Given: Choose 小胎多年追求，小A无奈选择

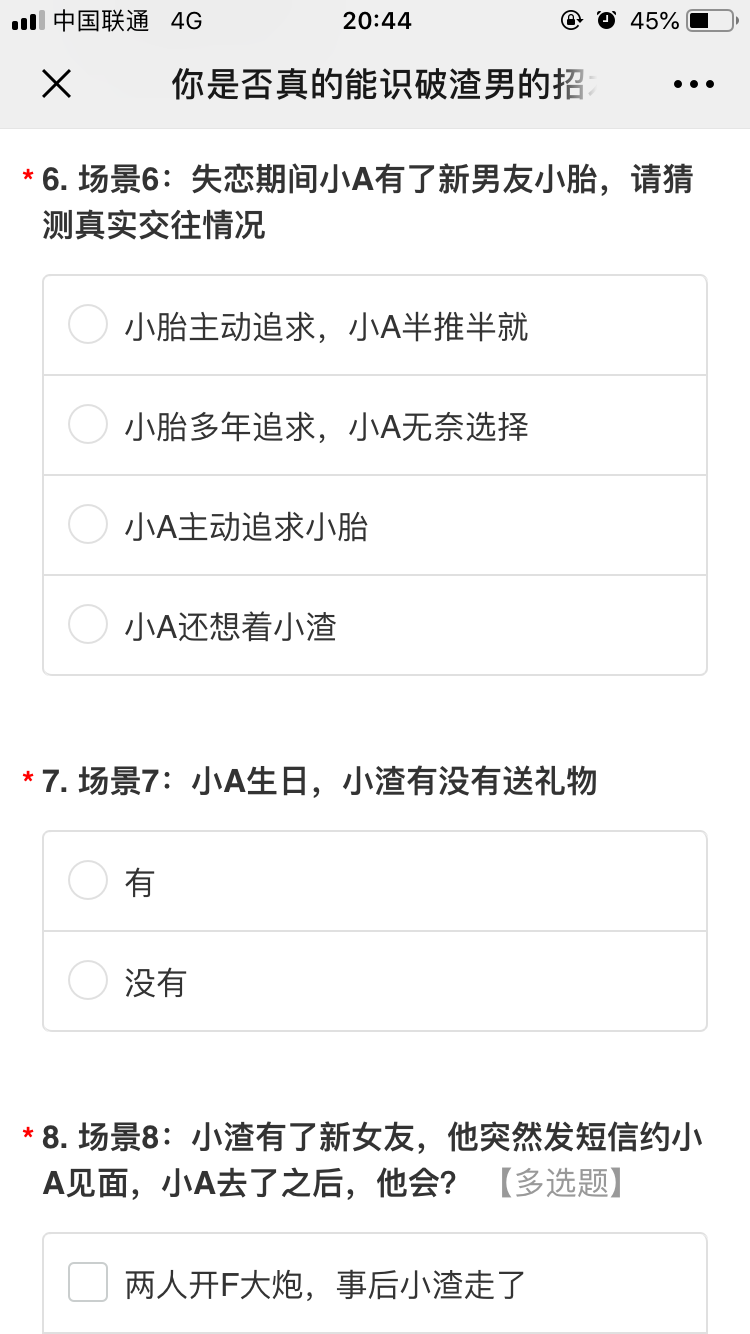Looking at the screenshot, I should (375, 425).
